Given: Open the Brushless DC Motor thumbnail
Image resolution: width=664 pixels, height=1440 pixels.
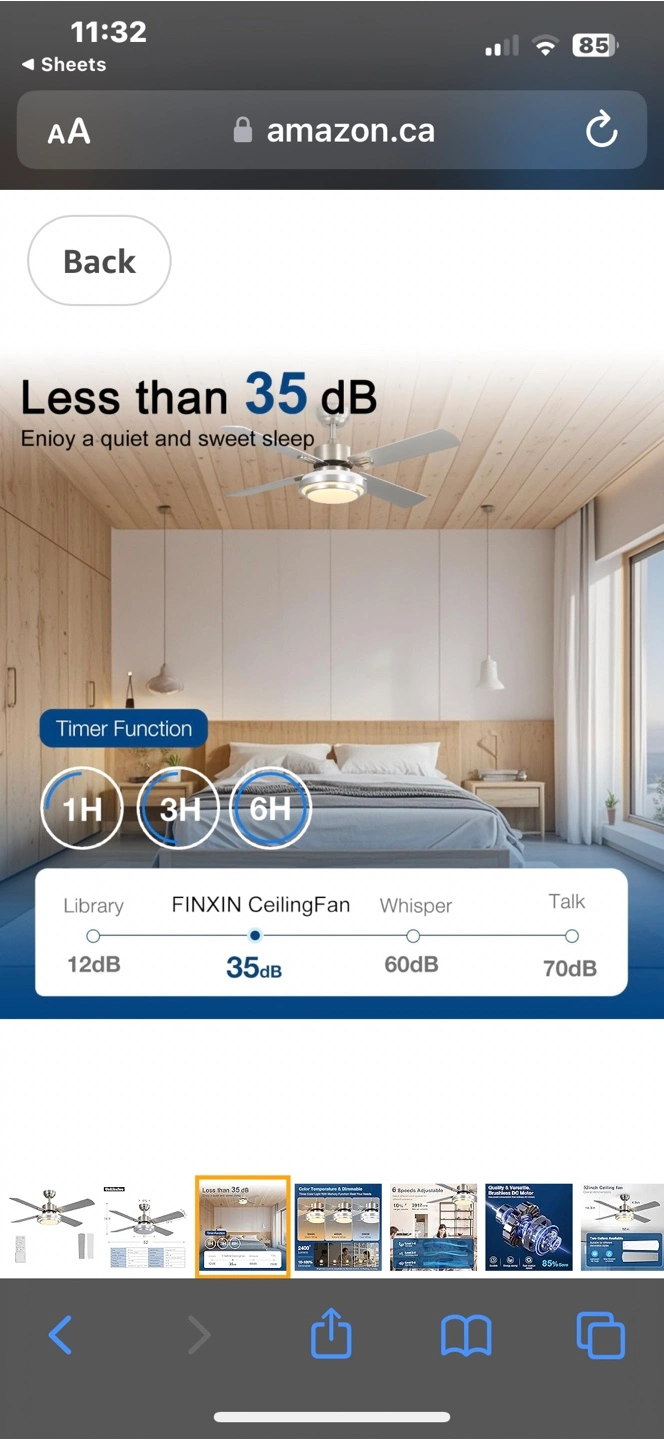Looking at the screenshot, I should coord(529,1227).
